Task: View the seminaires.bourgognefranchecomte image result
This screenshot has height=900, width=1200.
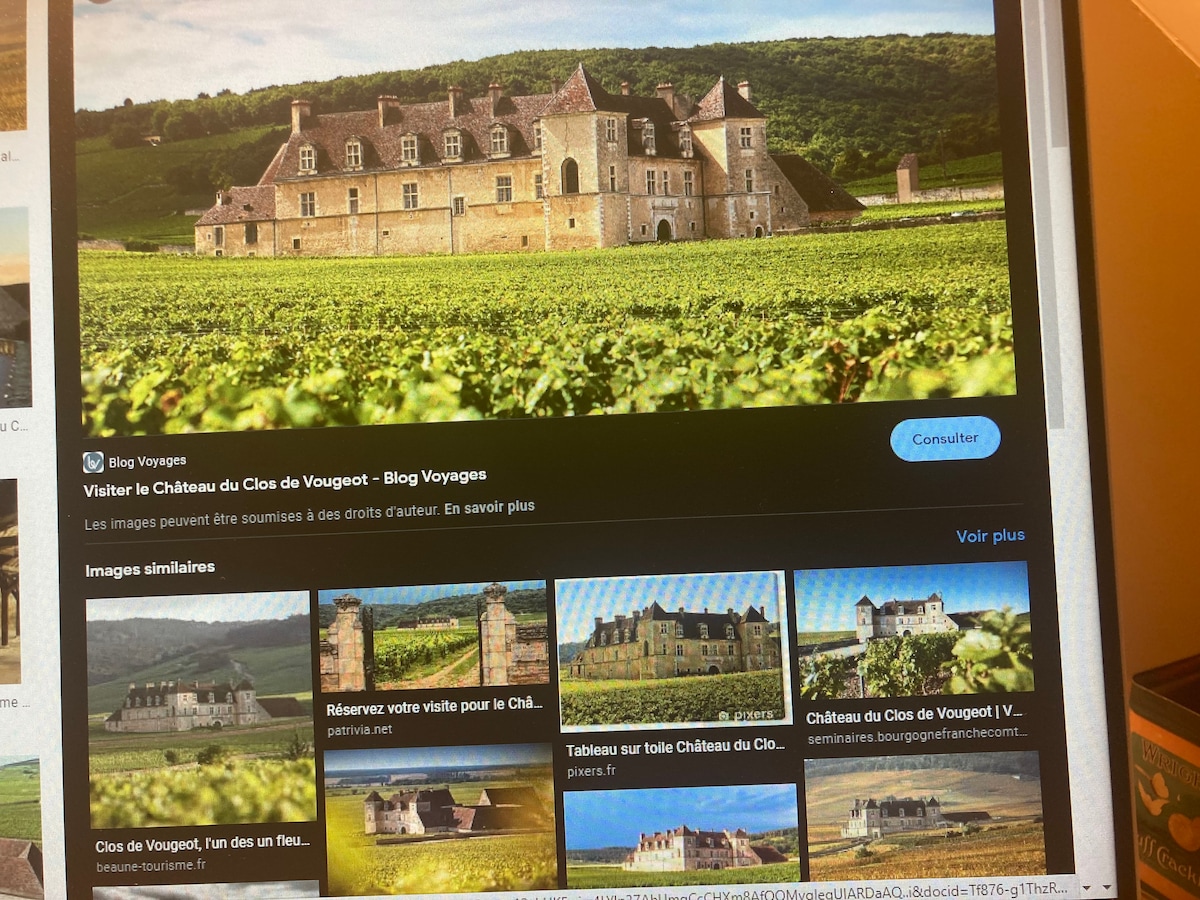Action: coord(912,630)
